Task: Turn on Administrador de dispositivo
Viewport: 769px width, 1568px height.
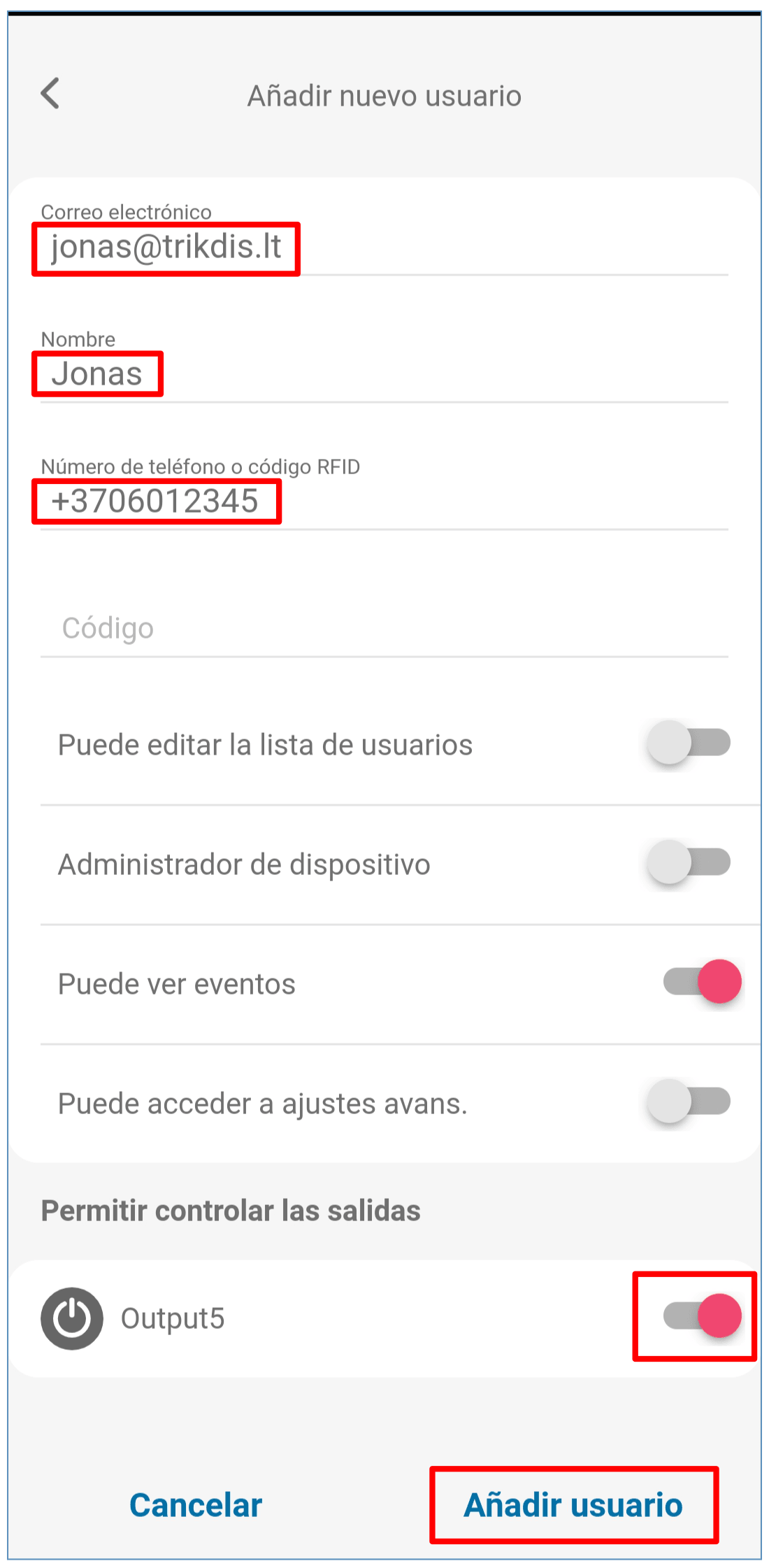Action: pyautogui.click(x=688, y=862)
